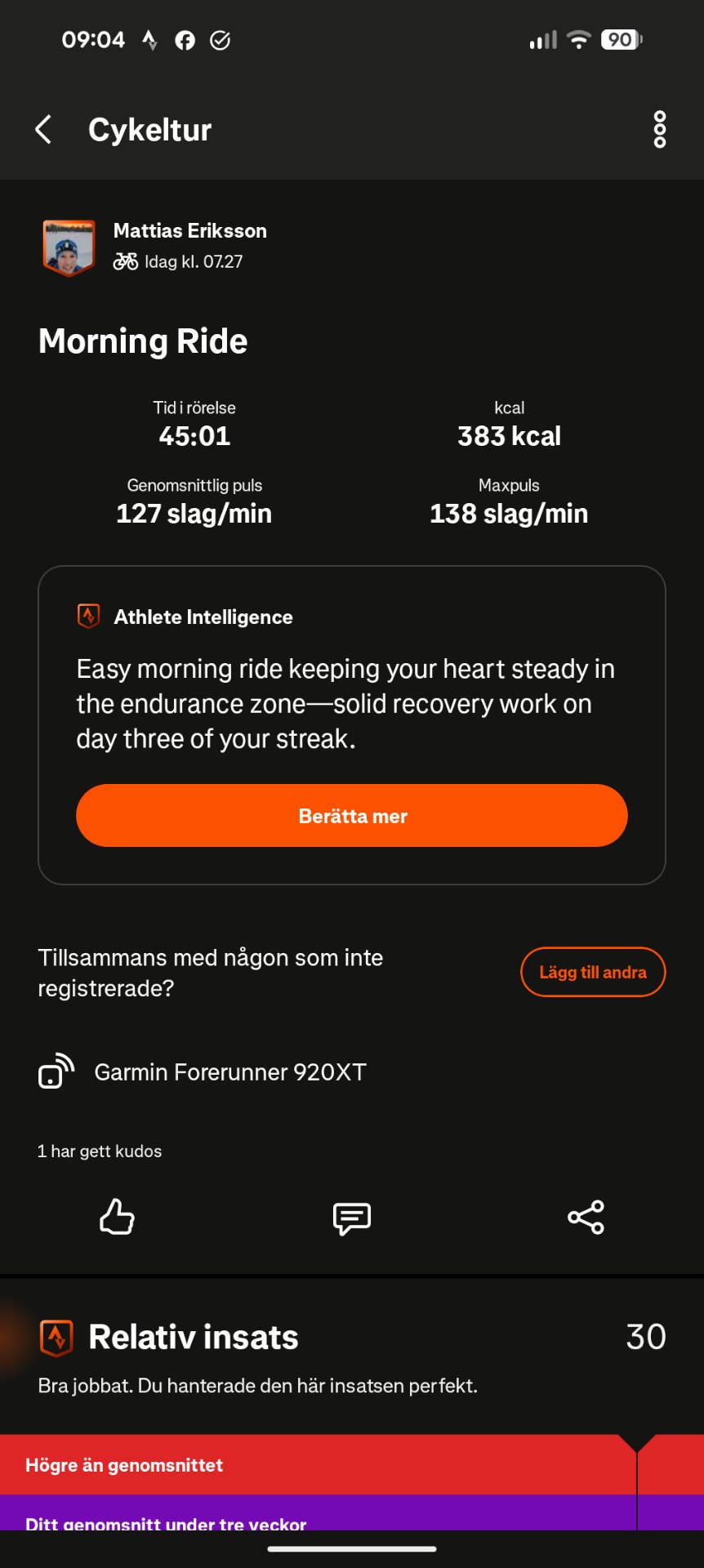Tap the Berätta mer button
704x1568 pixels.
pyautogui.click(x=352, y=816)
